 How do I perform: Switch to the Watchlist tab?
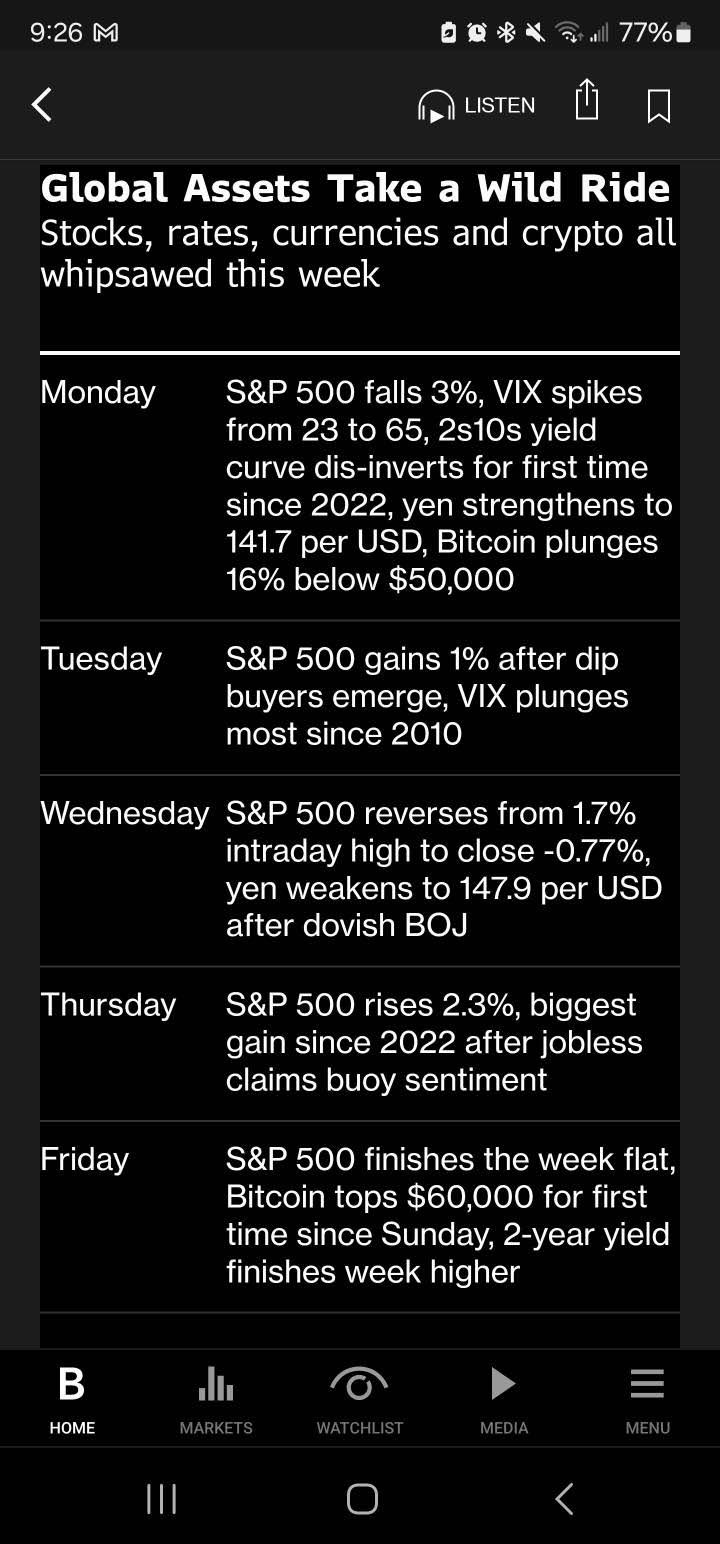(x=360, y=1400)
